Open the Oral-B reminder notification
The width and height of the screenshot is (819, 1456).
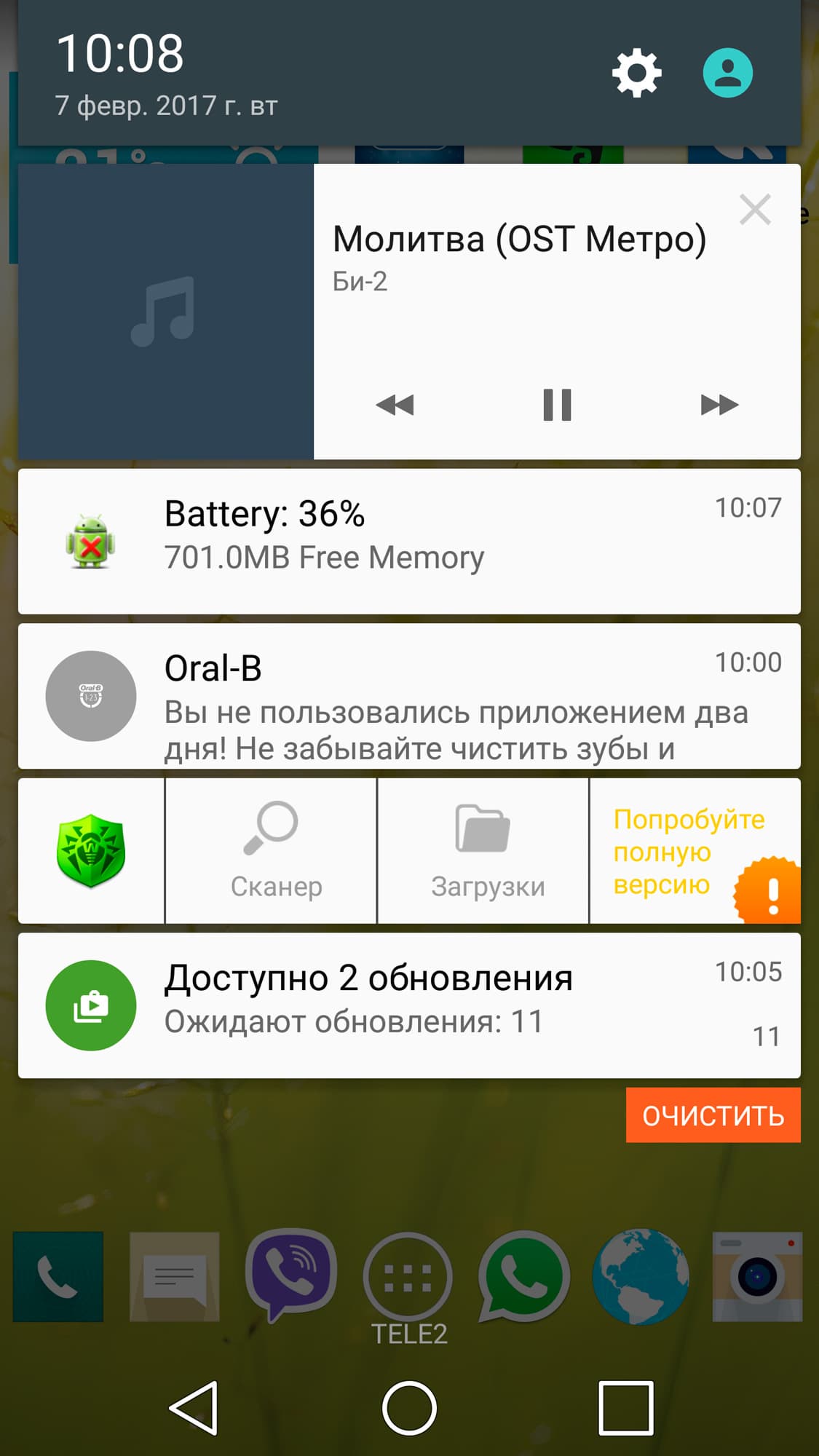[x=409, y=697]
